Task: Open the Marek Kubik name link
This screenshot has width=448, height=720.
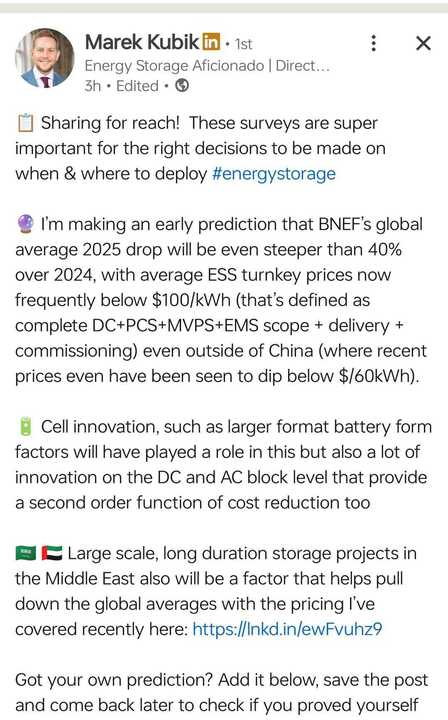Action: point(142,43)
